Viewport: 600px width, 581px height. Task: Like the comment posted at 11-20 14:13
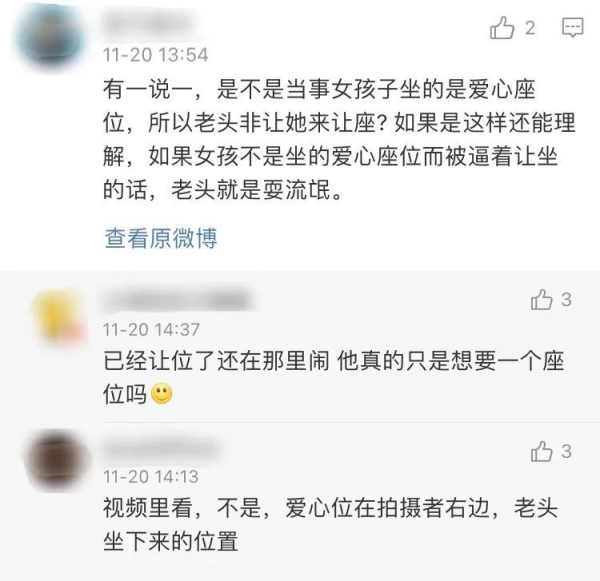[x=542, y=452]
